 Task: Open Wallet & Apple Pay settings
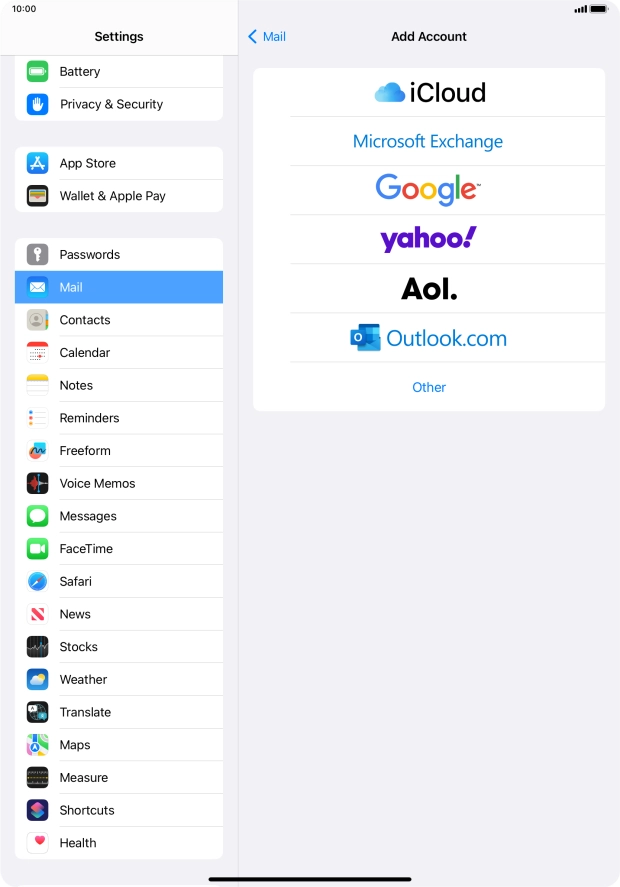118,196
